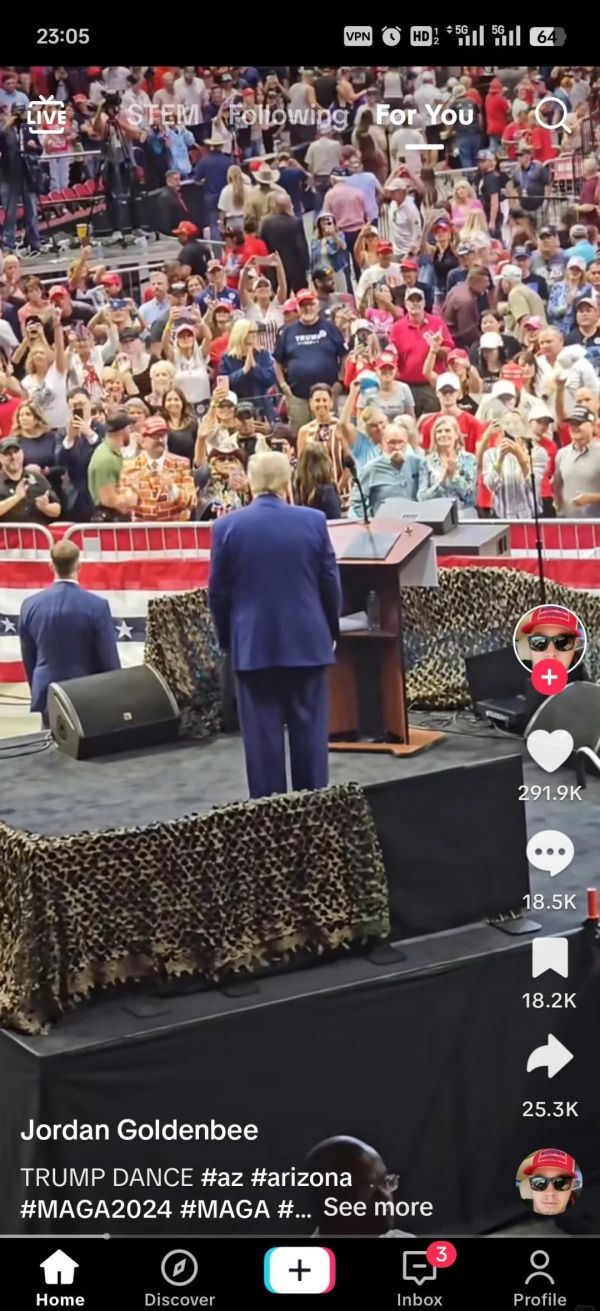This screenshot has height=1311, width=600.
Task: Open the spinning sound disc
Action: coord(549,1181)
